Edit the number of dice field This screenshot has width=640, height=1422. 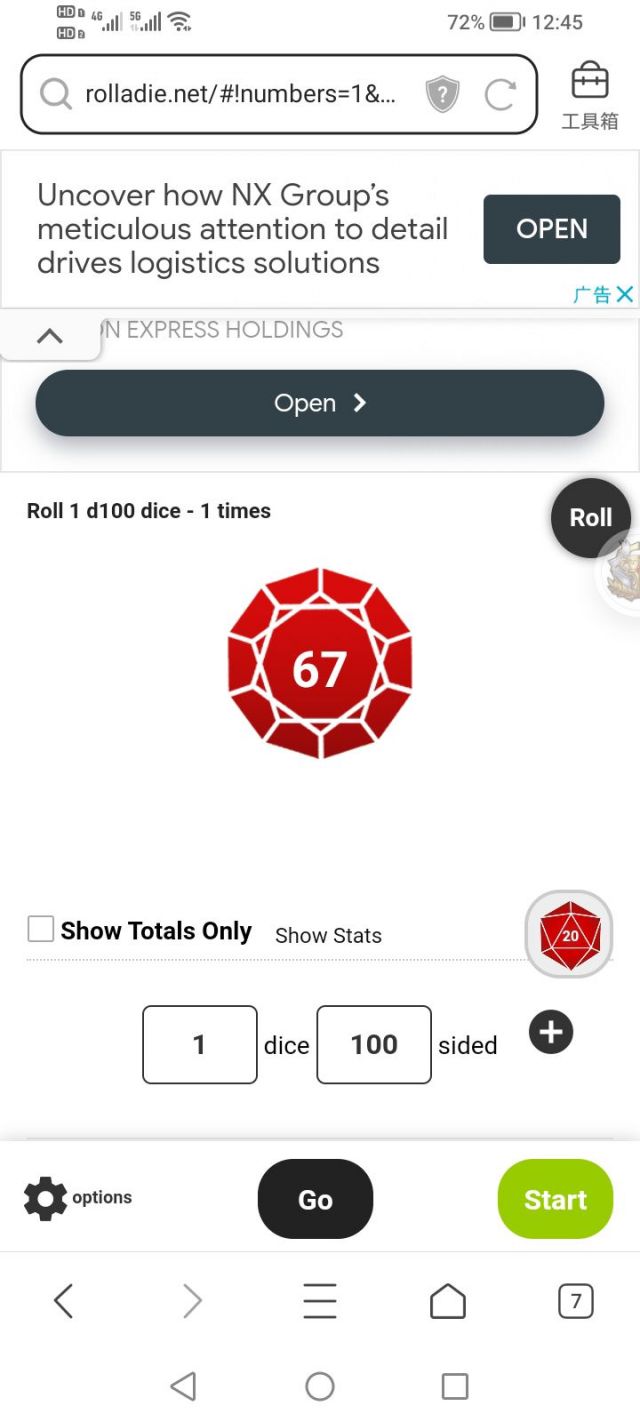pyautogui.click(x=200, y=1044)
